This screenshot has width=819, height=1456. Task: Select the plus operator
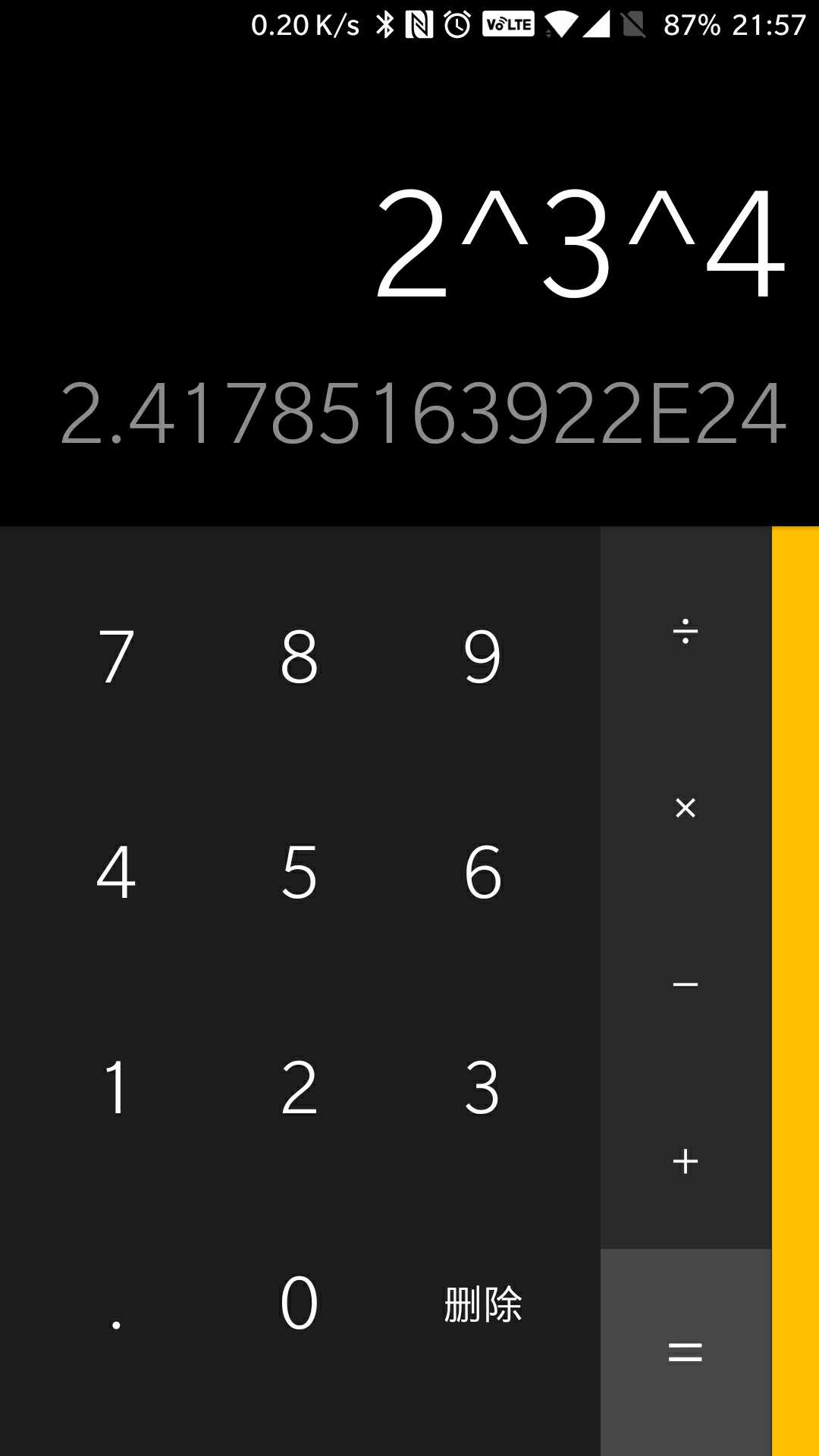[x=686, y=1161]
